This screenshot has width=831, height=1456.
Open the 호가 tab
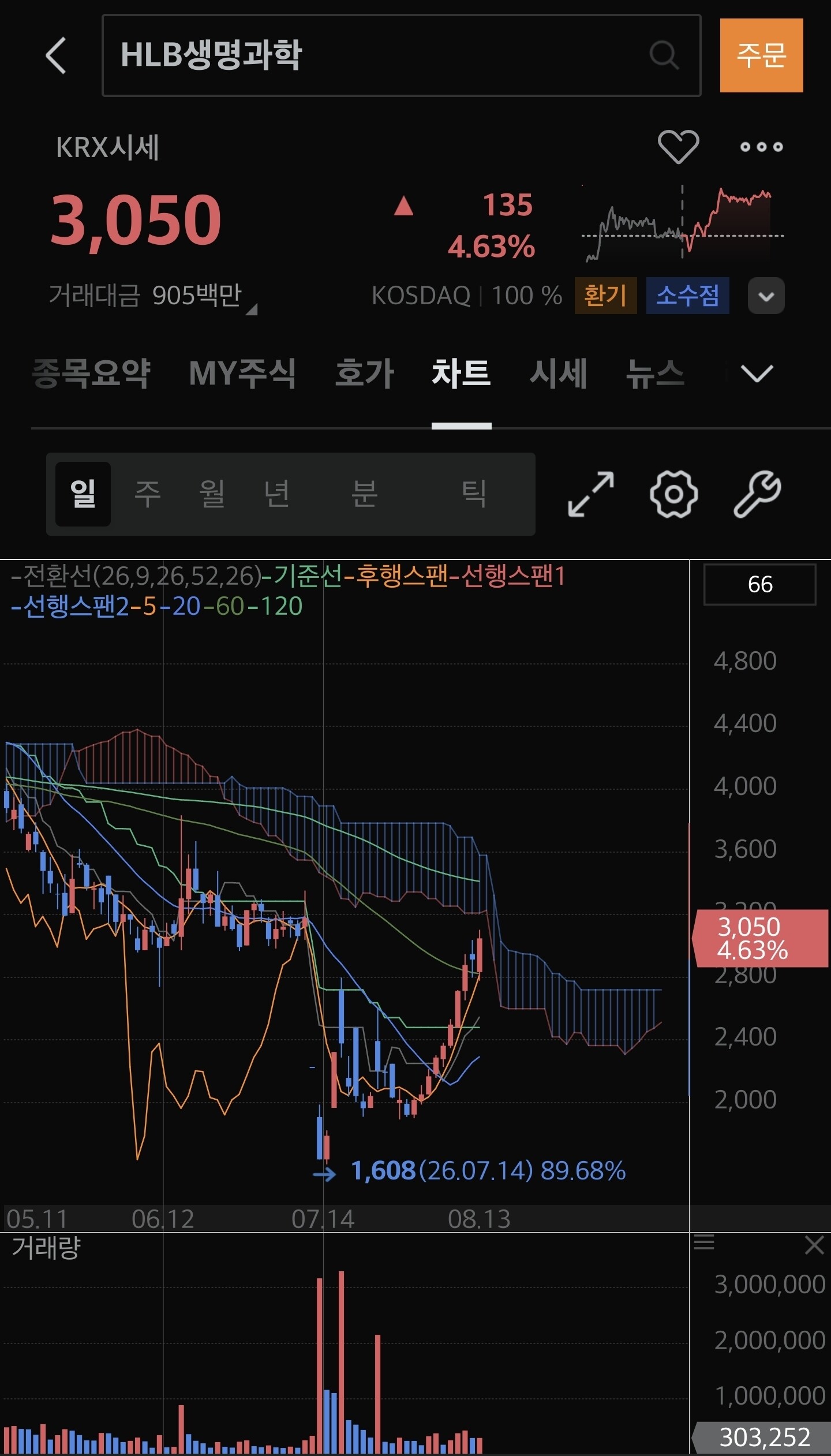(365, 373)
